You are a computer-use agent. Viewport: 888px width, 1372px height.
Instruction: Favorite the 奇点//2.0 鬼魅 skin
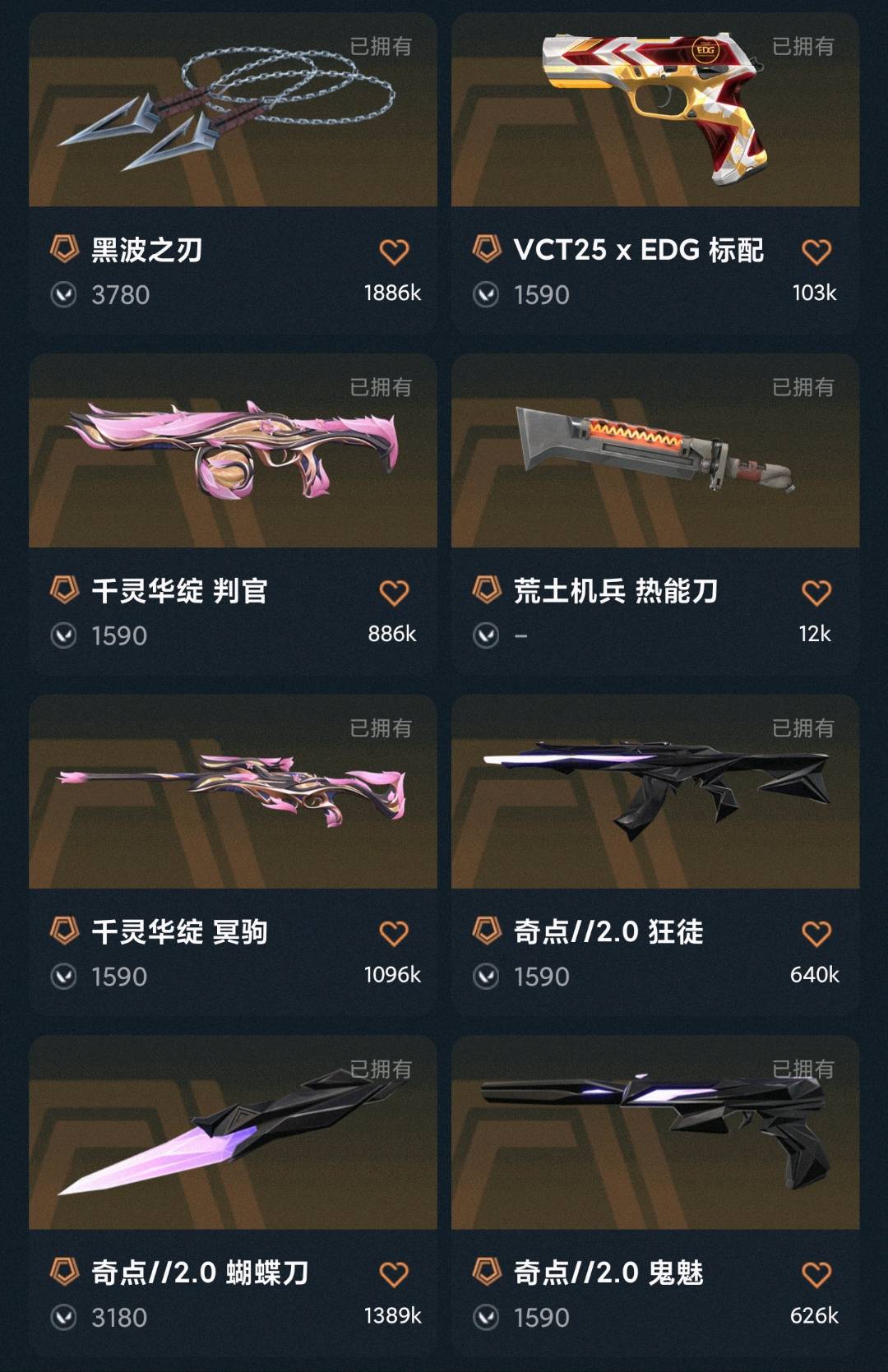click(x=816, y=1275)
